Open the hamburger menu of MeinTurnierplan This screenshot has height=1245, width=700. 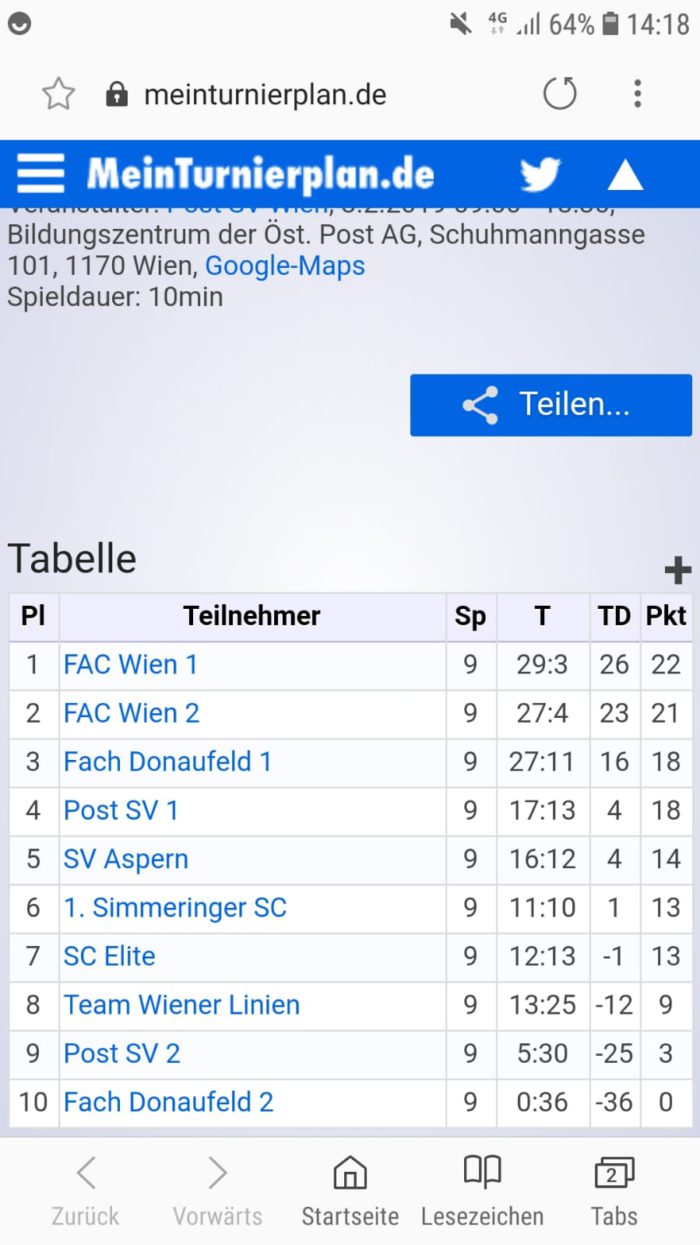click(41, 174)
